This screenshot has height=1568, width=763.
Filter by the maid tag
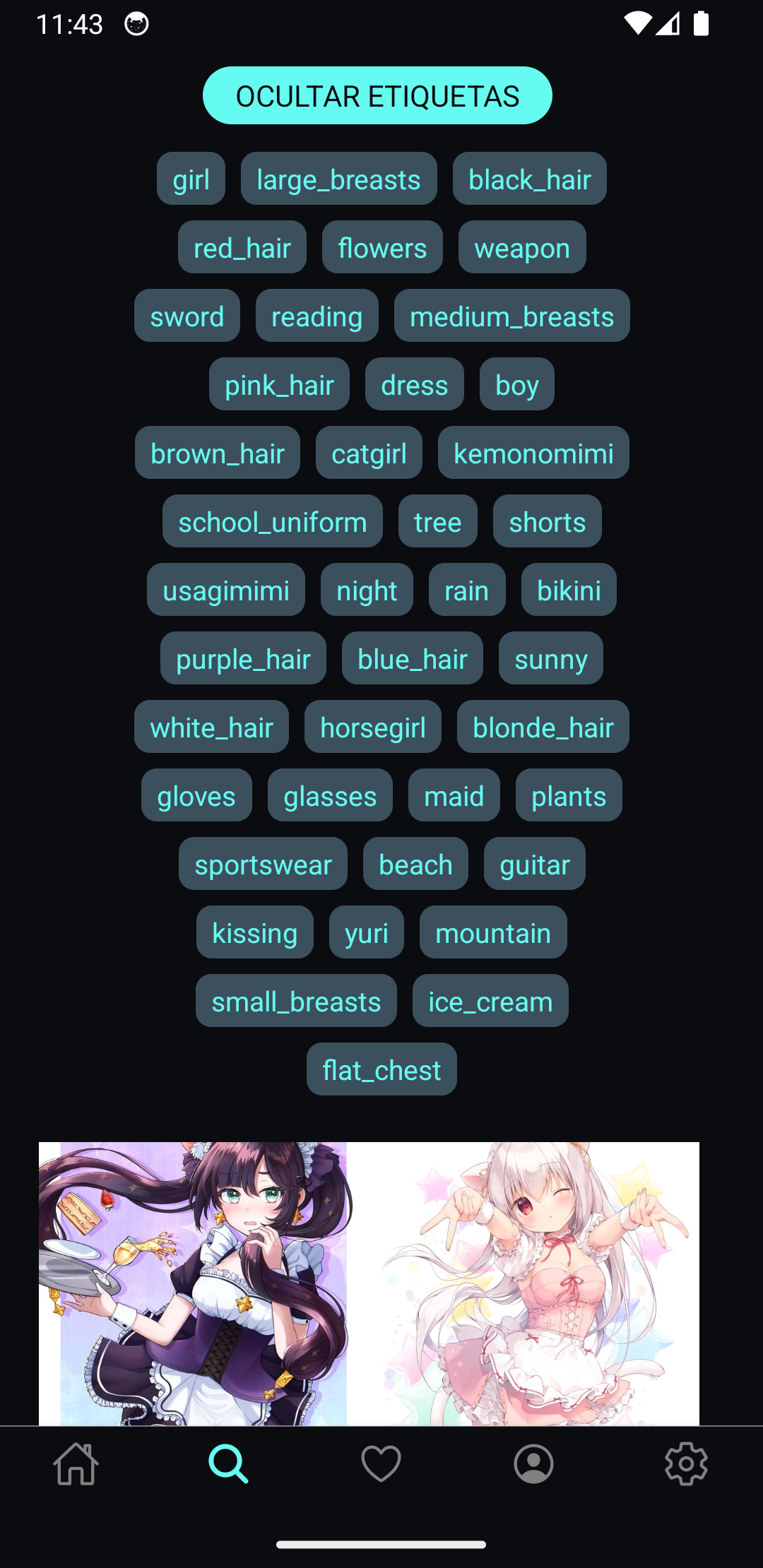454,796
